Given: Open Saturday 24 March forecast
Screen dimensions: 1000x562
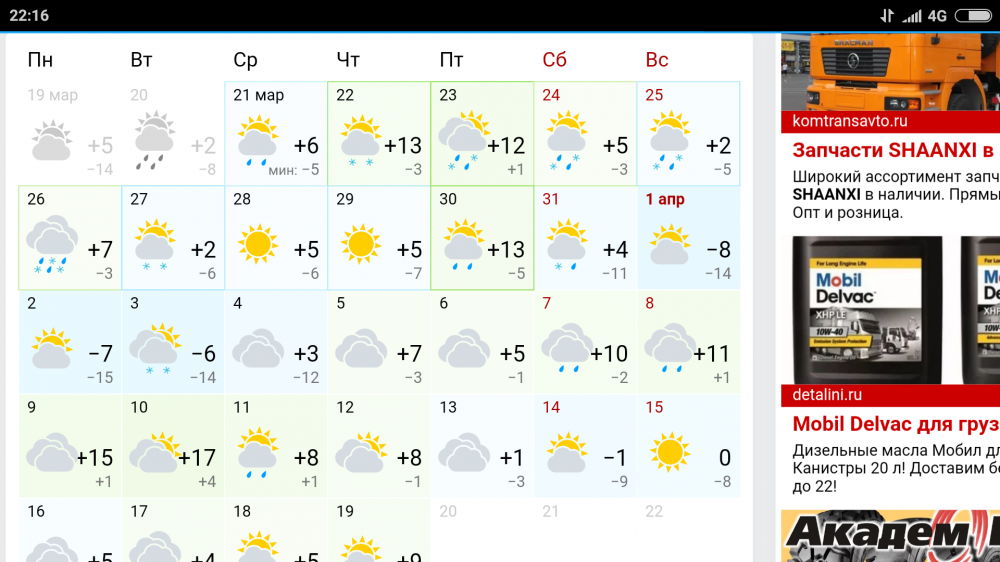Looking at the screenshot, I should pyautogui.click(x=585, y=134).
